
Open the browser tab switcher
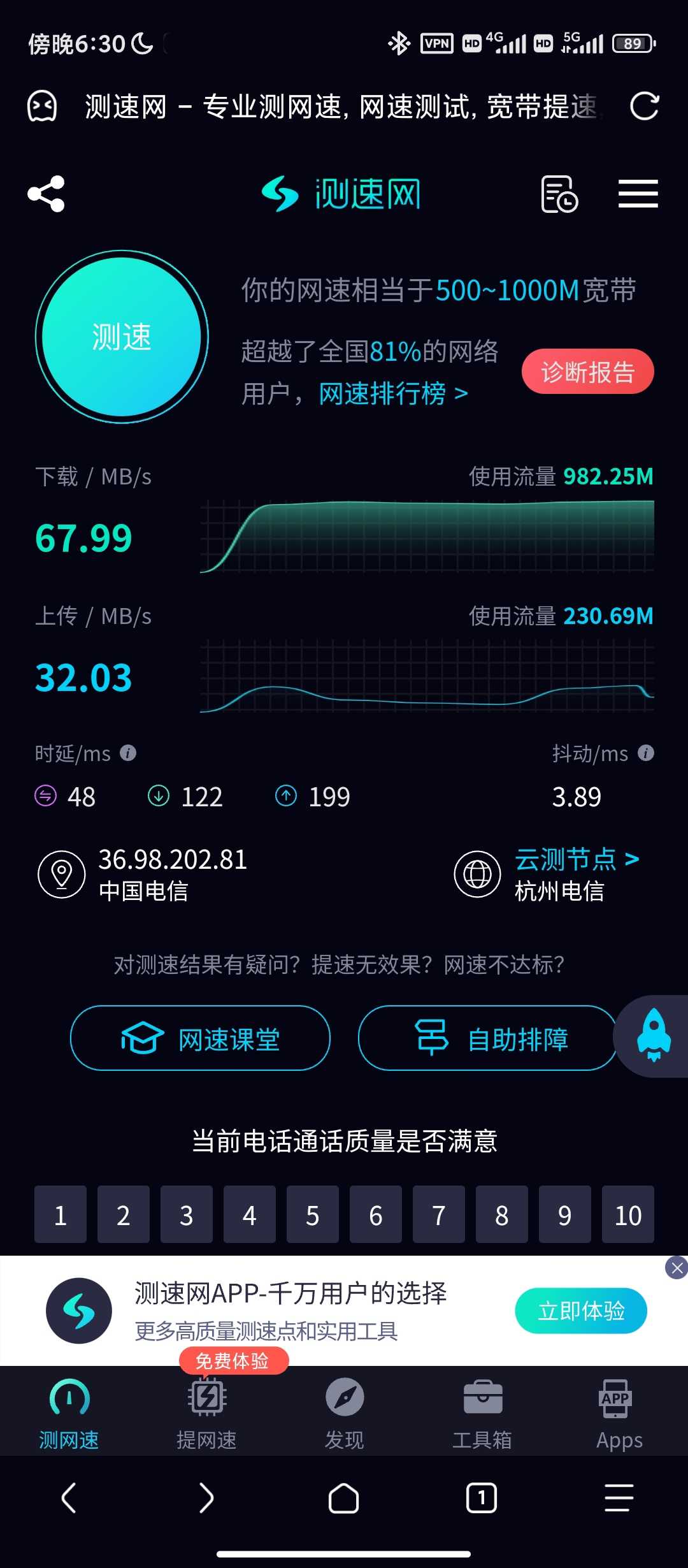(x=482, y=1498)
